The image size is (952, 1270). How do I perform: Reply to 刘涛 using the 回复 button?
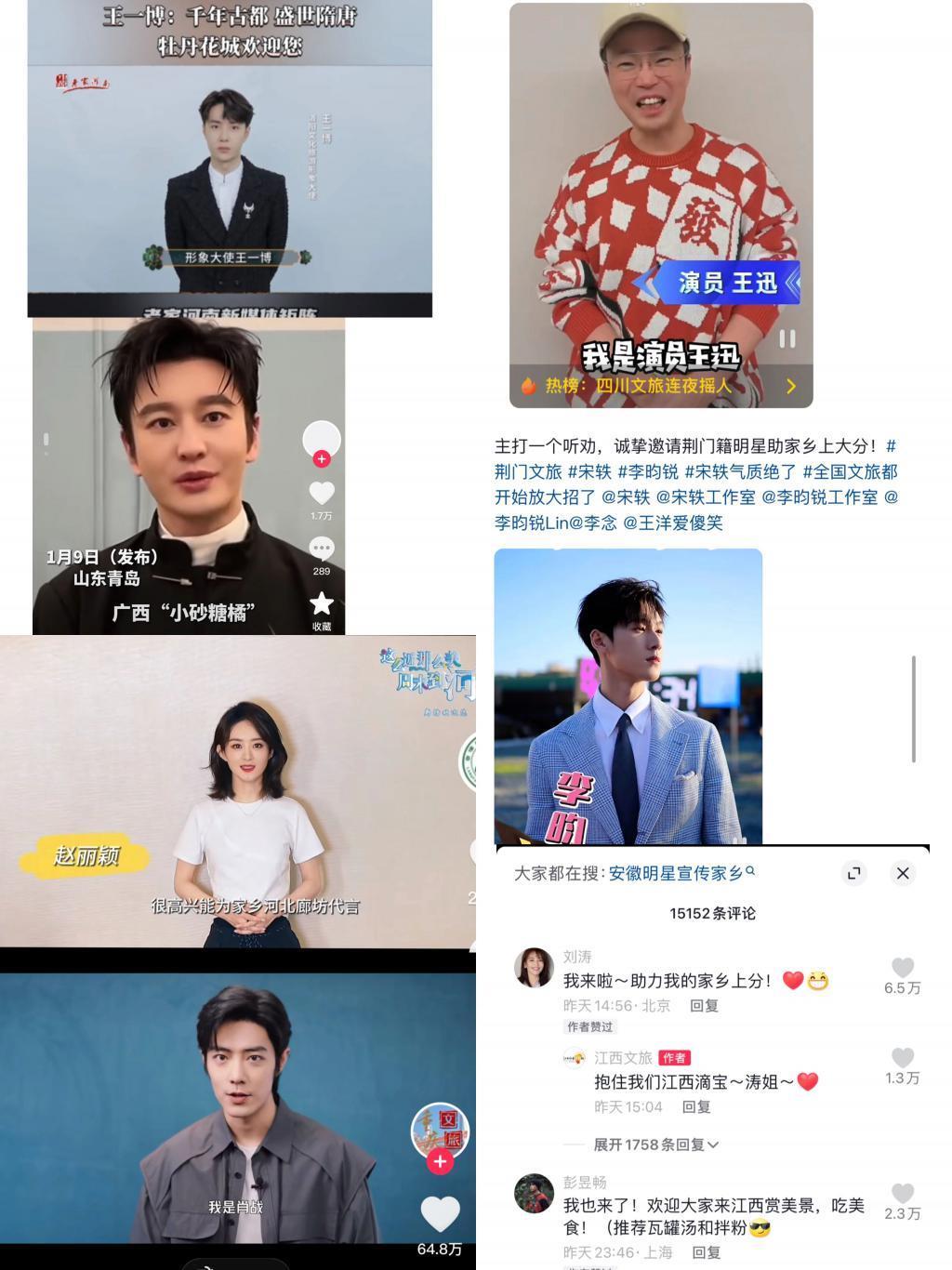pyautogui.click(x=704, y=1005)
